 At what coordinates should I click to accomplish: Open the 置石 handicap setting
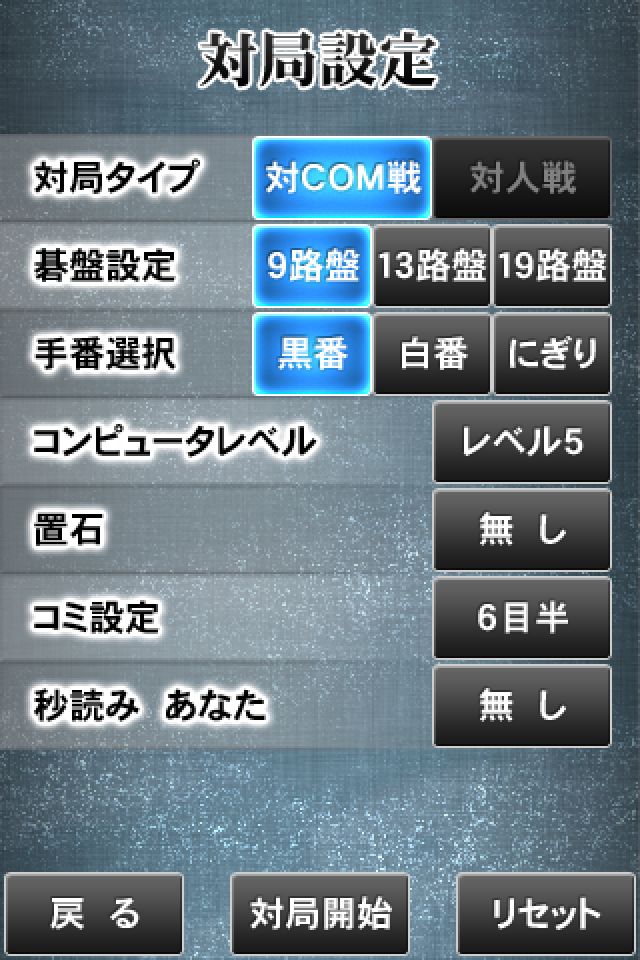point(522,531)
